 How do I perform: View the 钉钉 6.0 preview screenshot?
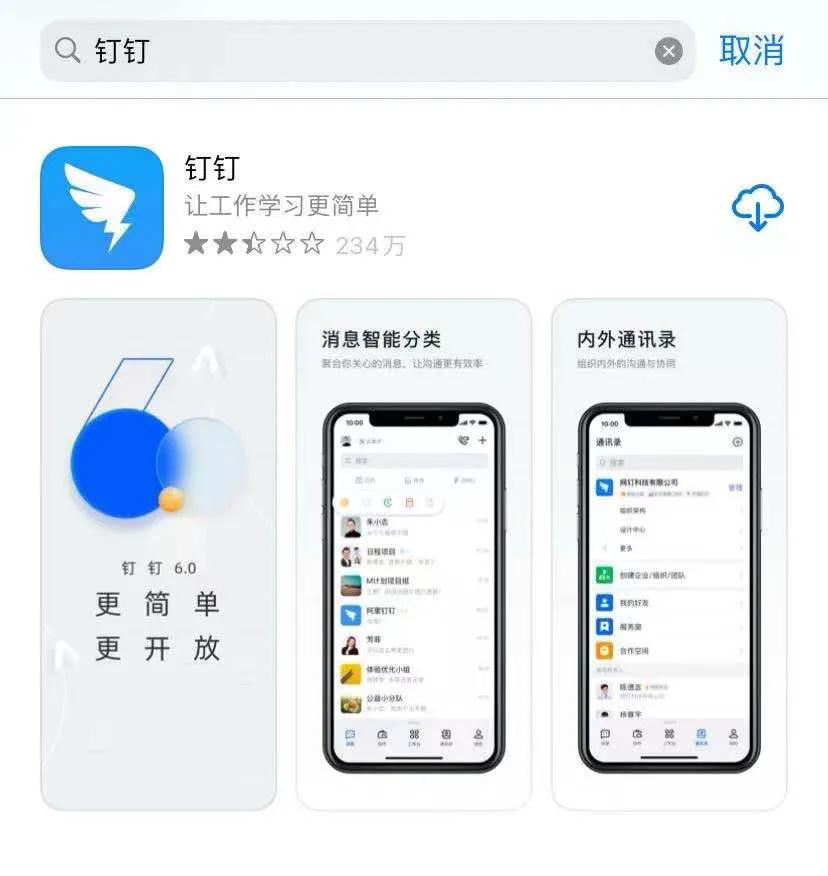[x=158, y=555]
